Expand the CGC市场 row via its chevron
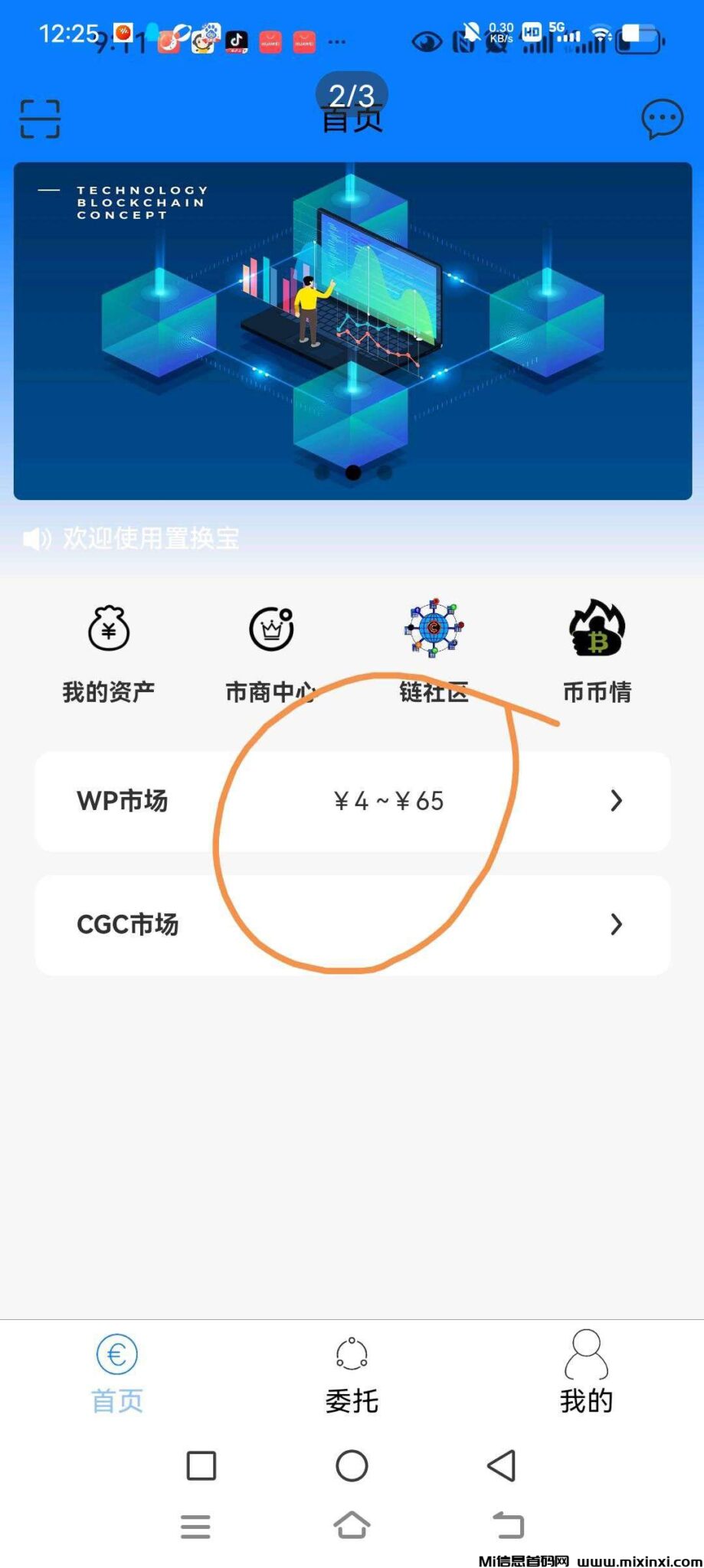The image size is (704, 1568). coord(616,924)
